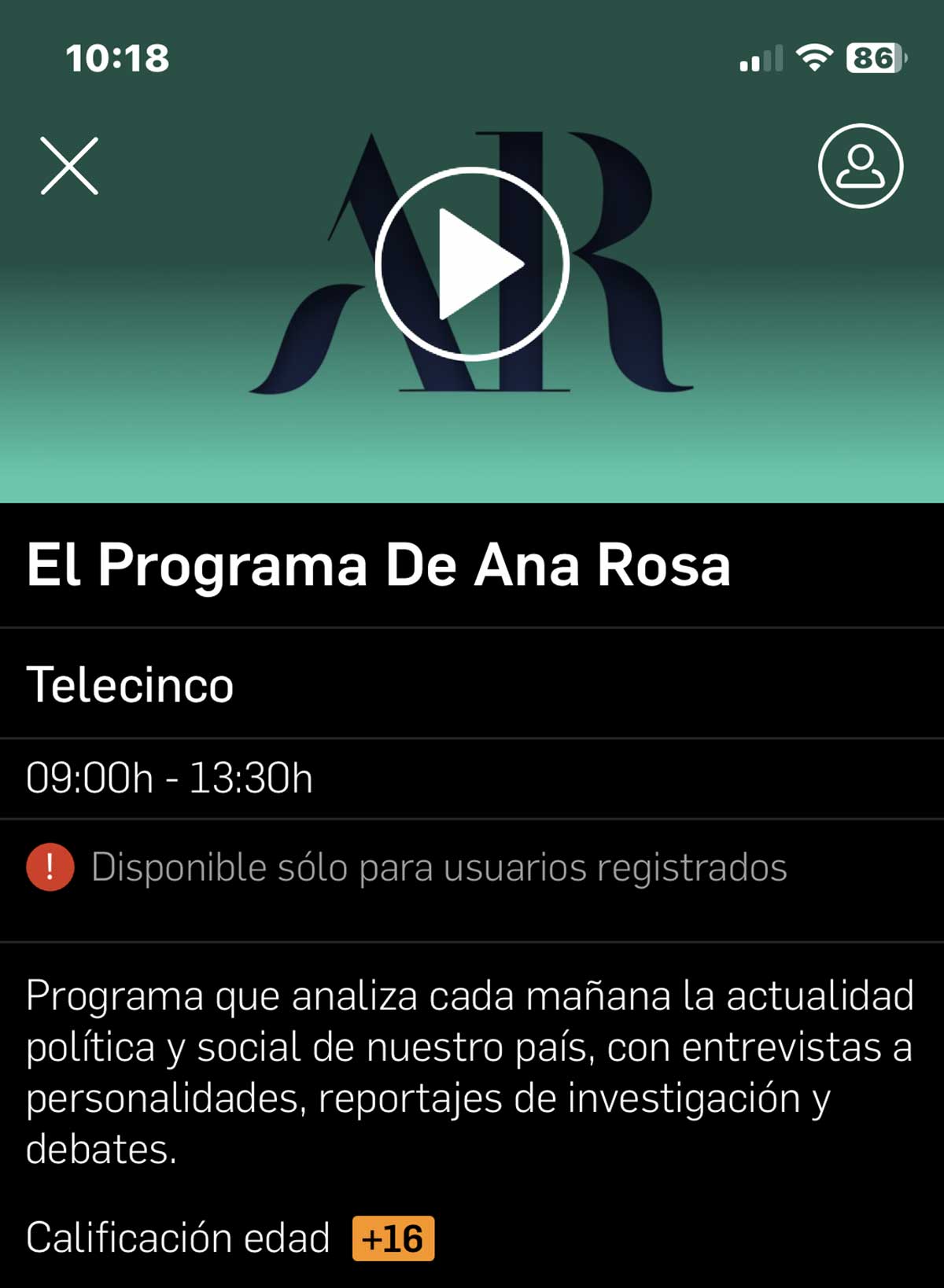Play El Programa De Ana Rosa
944x1288 pixels.
tap(472, 264)
